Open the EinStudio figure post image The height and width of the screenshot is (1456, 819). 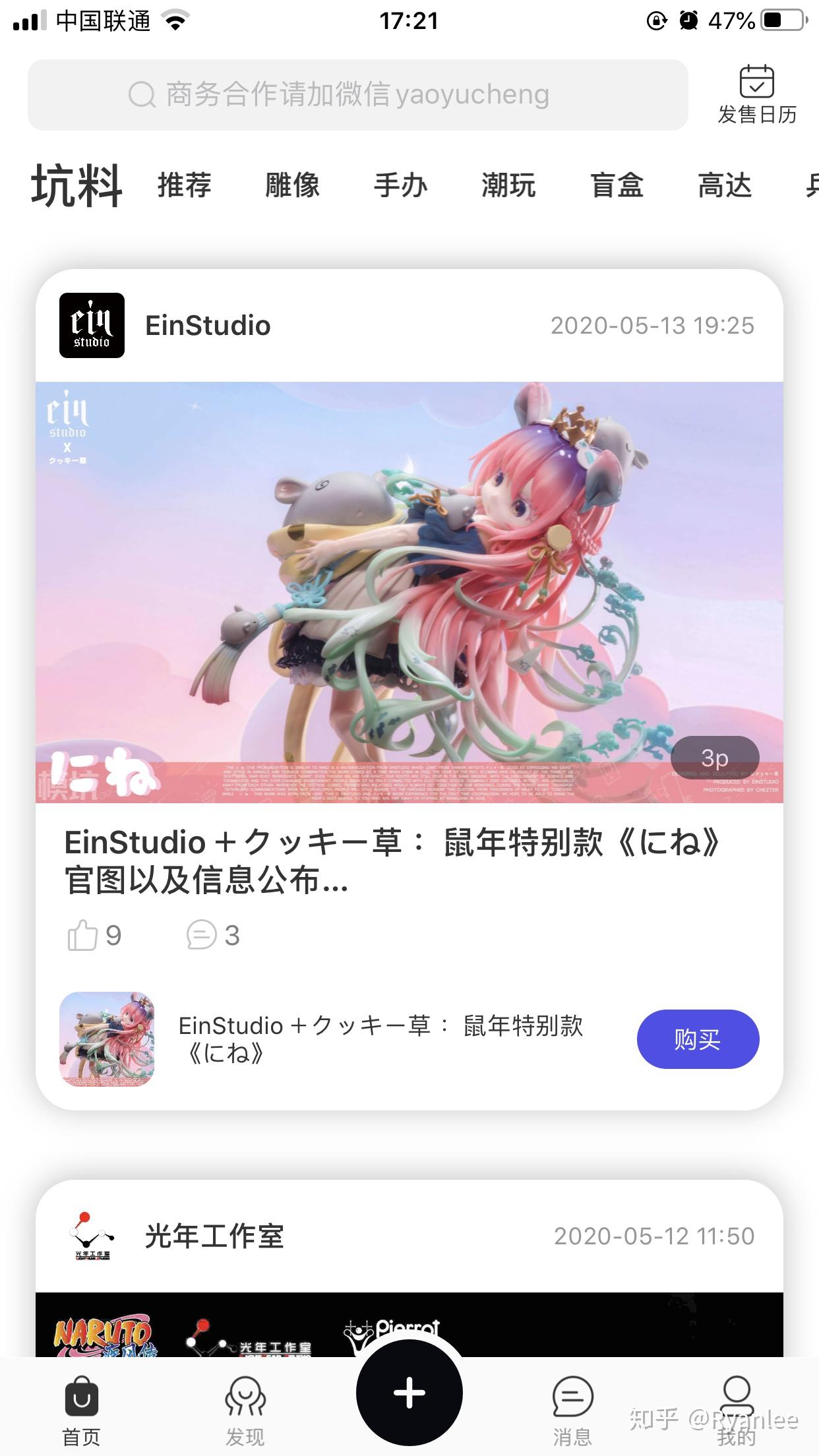(409, 592)
